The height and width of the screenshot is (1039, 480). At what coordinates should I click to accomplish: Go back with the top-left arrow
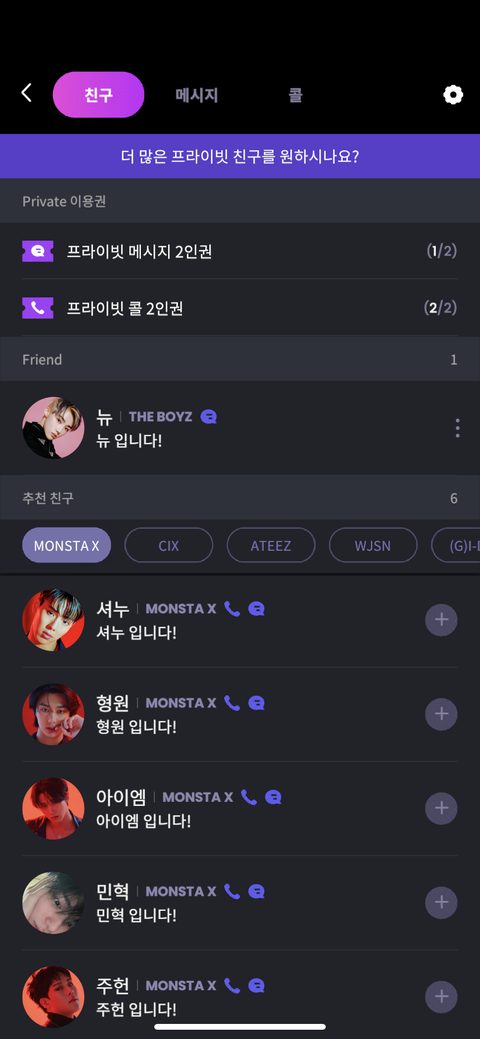[x=27, y=93]
